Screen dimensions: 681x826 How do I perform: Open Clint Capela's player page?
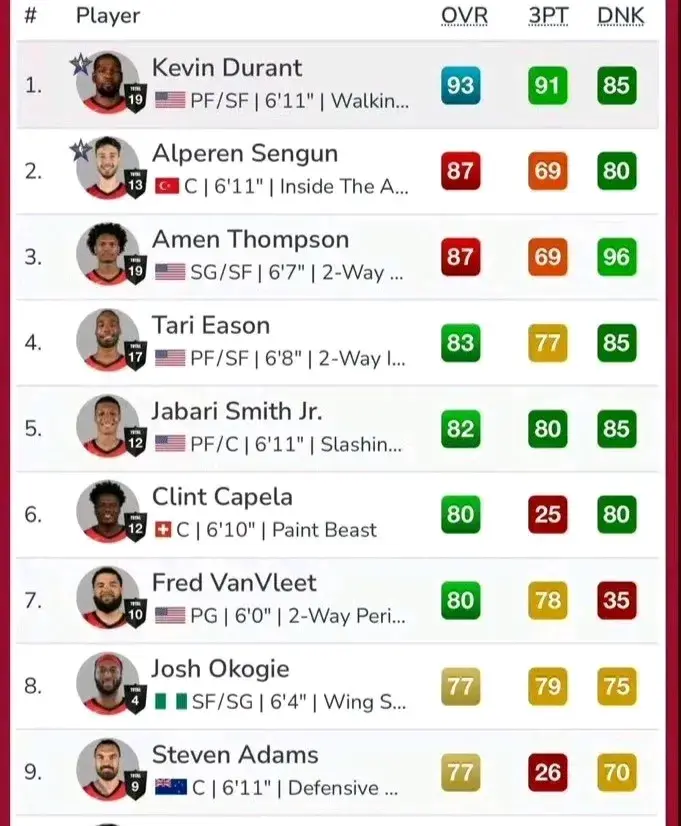[222, 497]
